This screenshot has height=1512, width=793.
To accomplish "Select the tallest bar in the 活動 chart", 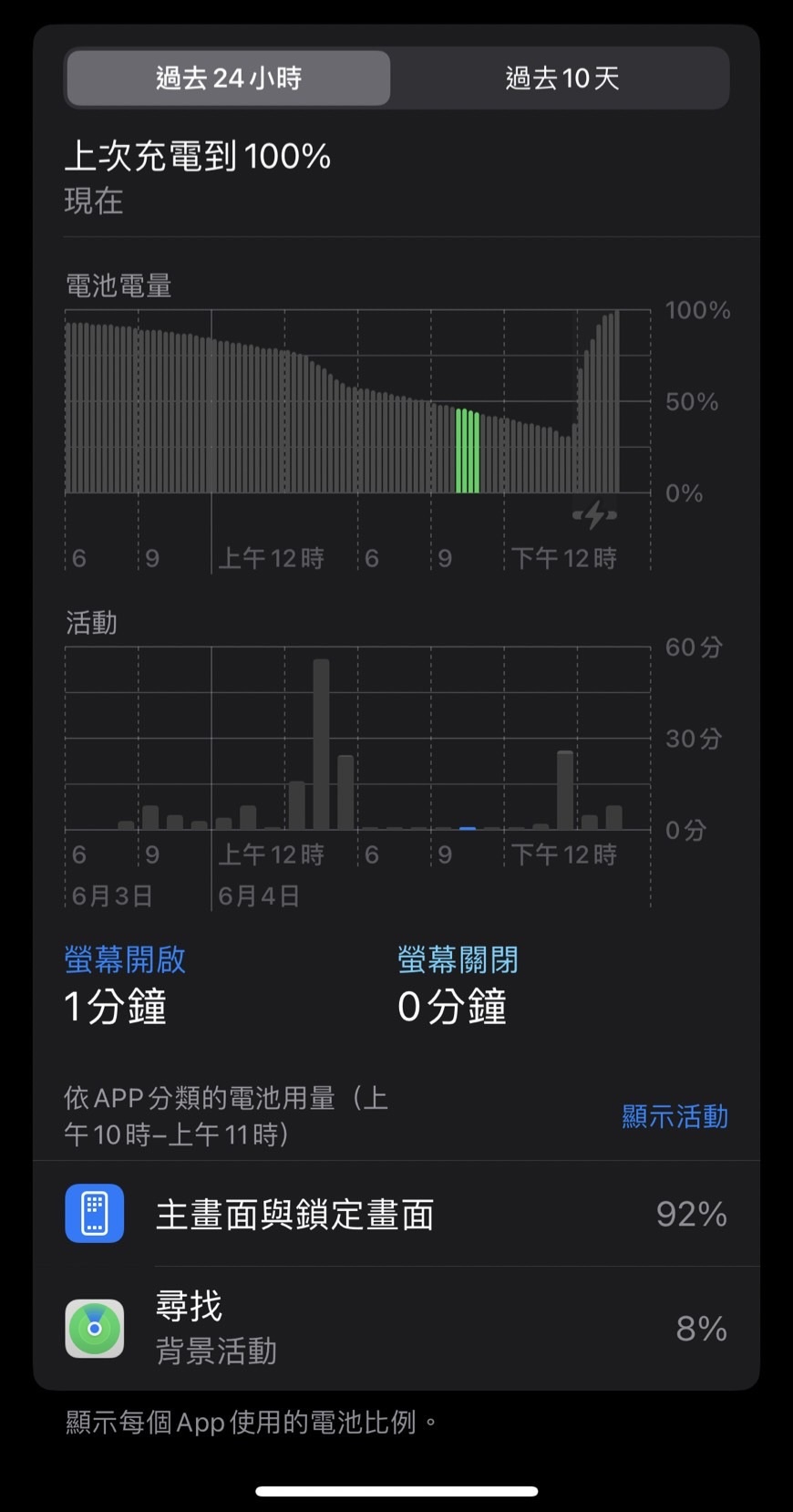I will (x=321, y=743).
